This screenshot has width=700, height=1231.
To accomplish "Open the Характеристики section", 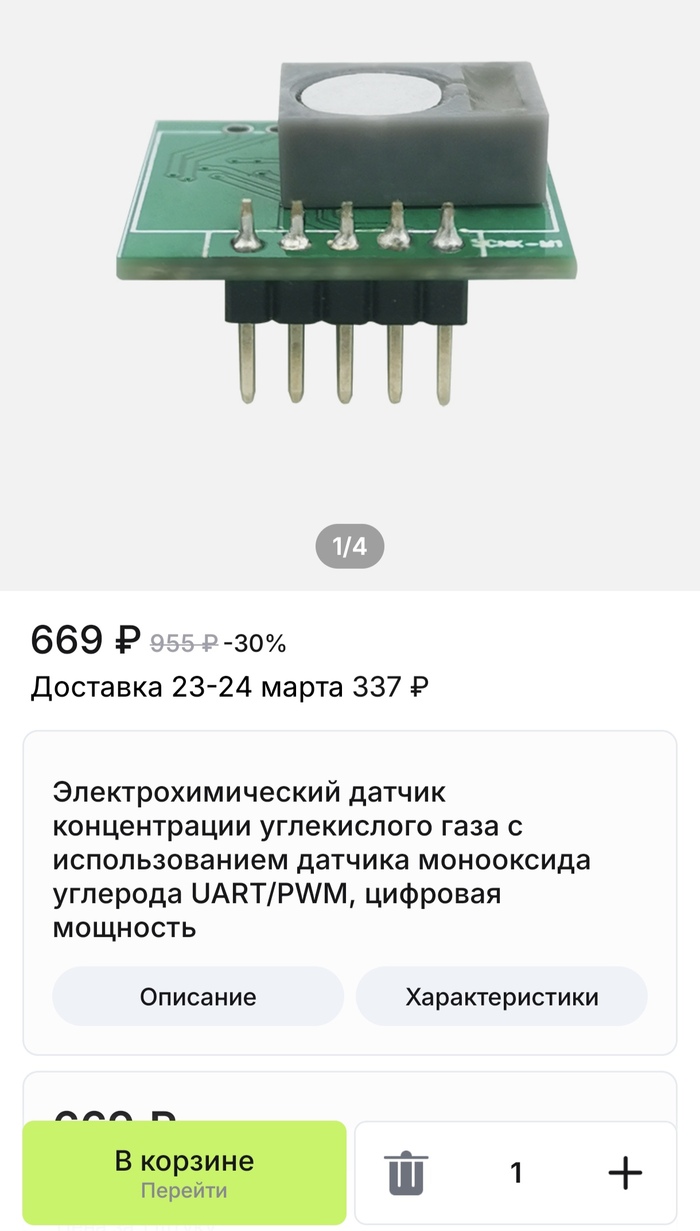I will (502, 996).
